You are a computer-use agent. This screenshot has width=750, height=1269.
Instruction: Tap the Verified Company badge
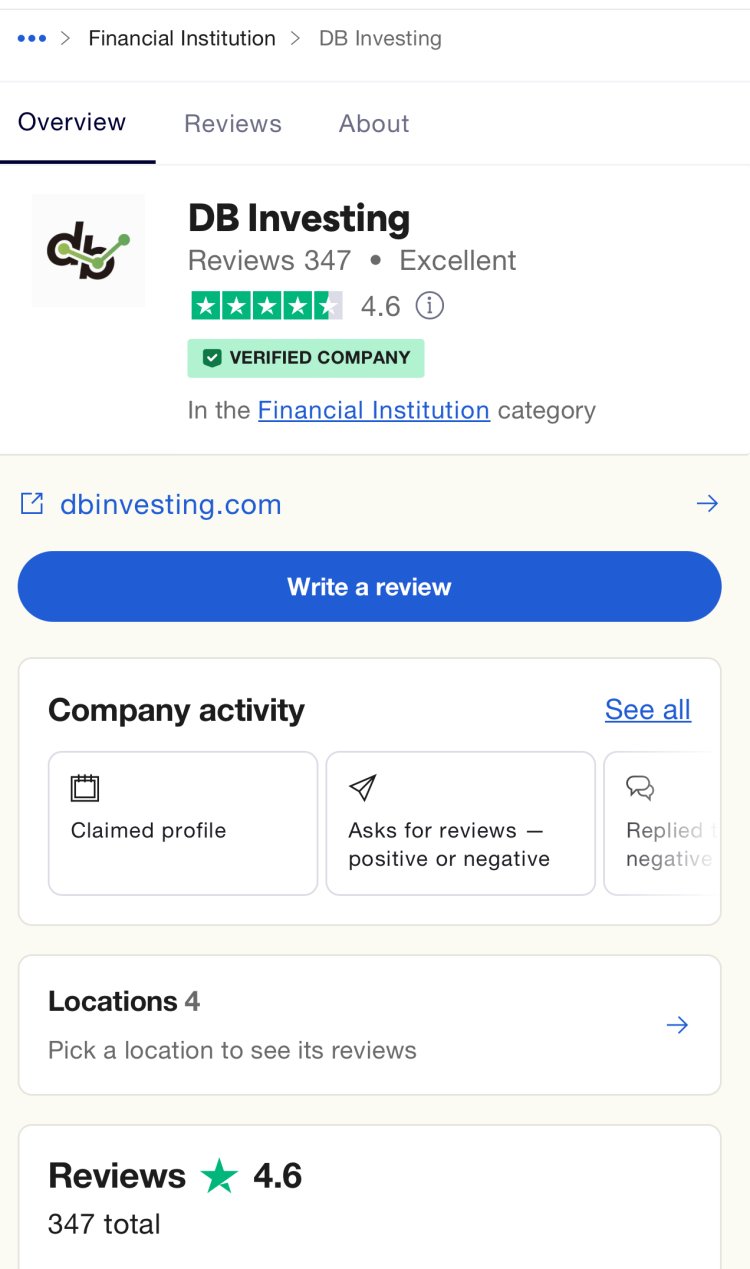point(306,358)
